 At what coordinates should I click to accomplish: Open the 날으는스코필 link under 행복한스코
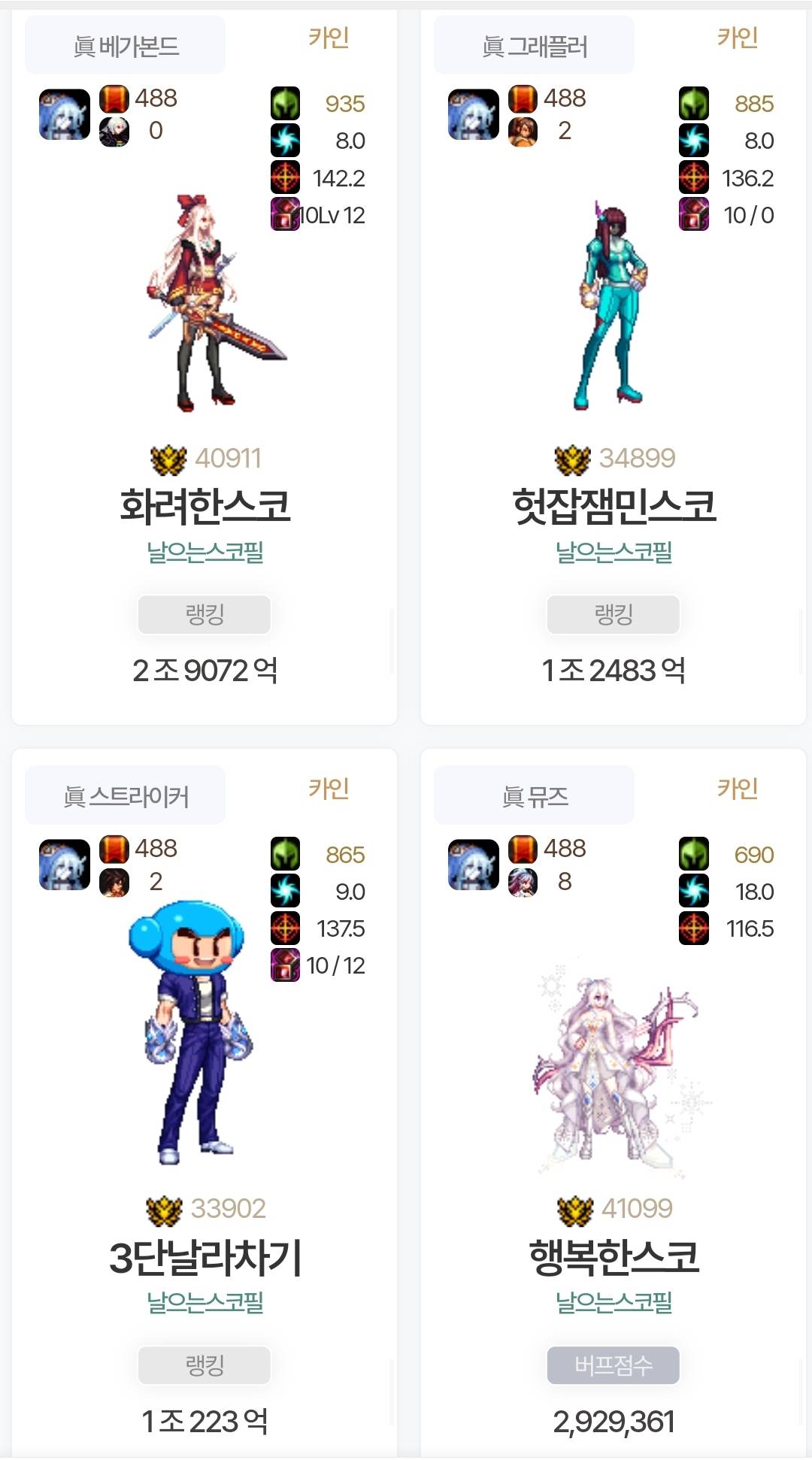point(614,1302)
